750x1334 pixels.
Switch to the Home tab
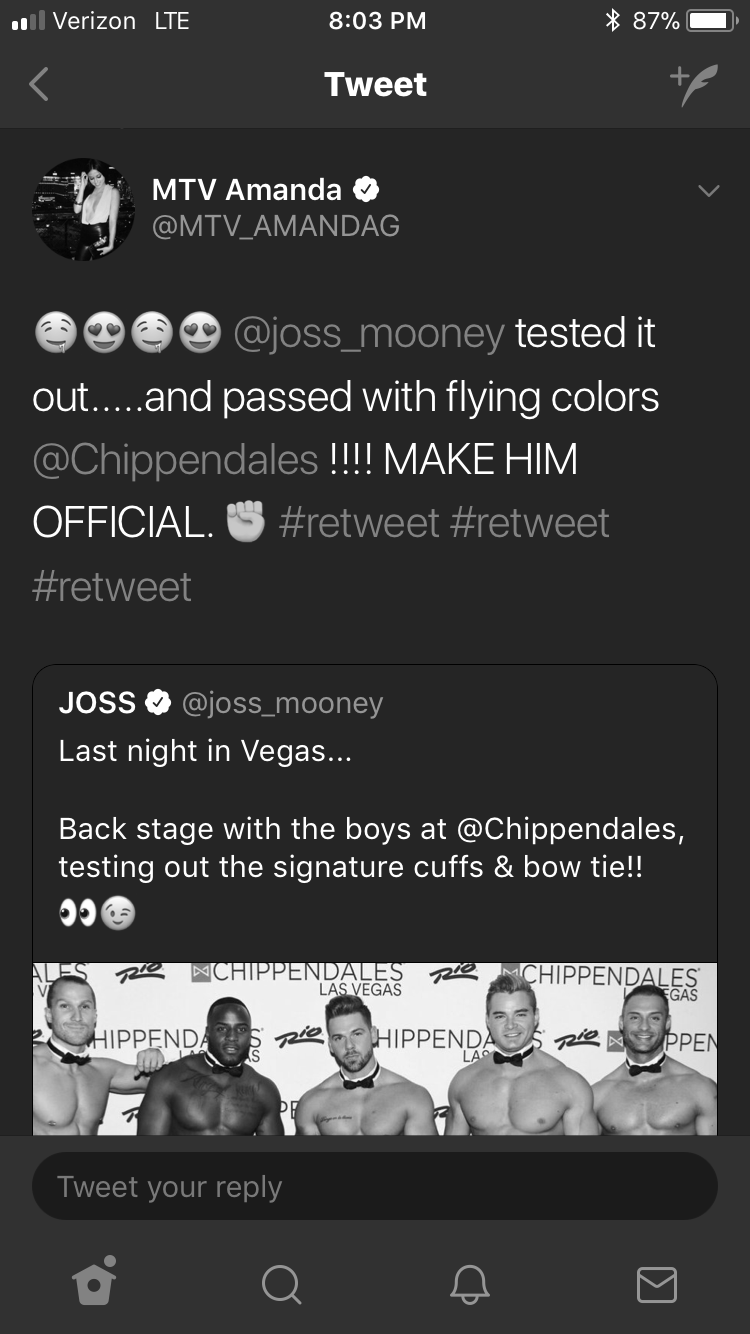point(95,1282)
